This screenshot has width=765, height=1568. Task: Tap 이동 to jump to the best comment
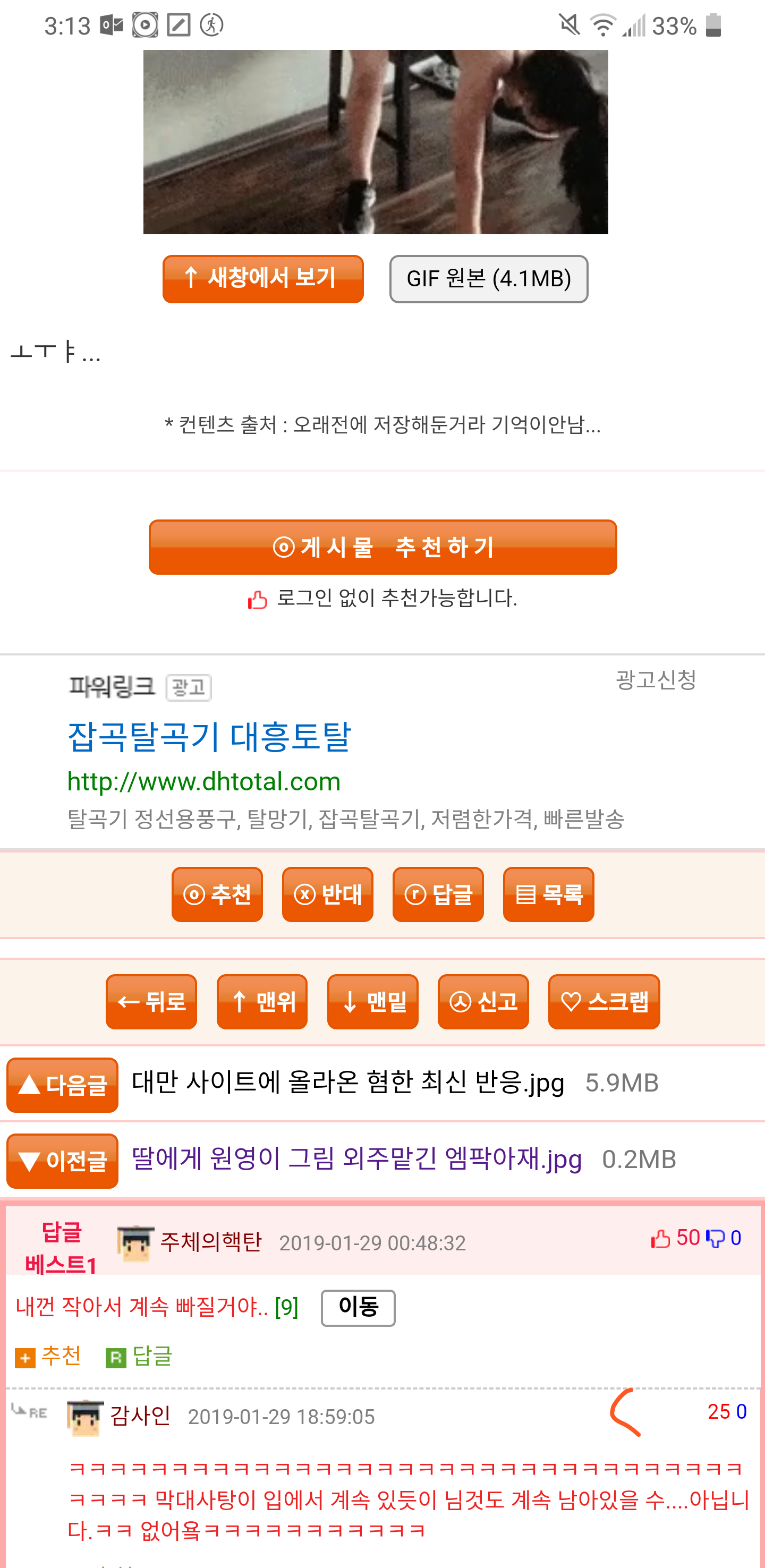359,1308
